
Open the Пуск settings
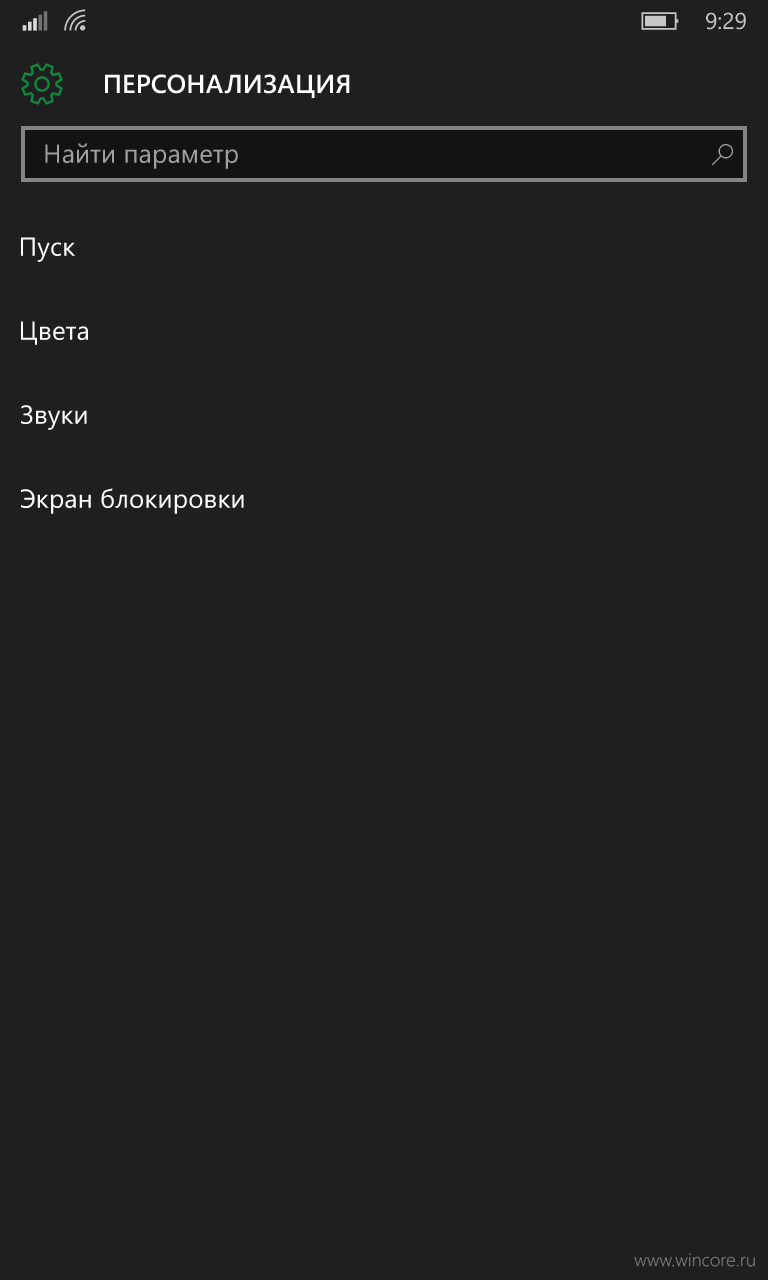[x=384, y=247]
